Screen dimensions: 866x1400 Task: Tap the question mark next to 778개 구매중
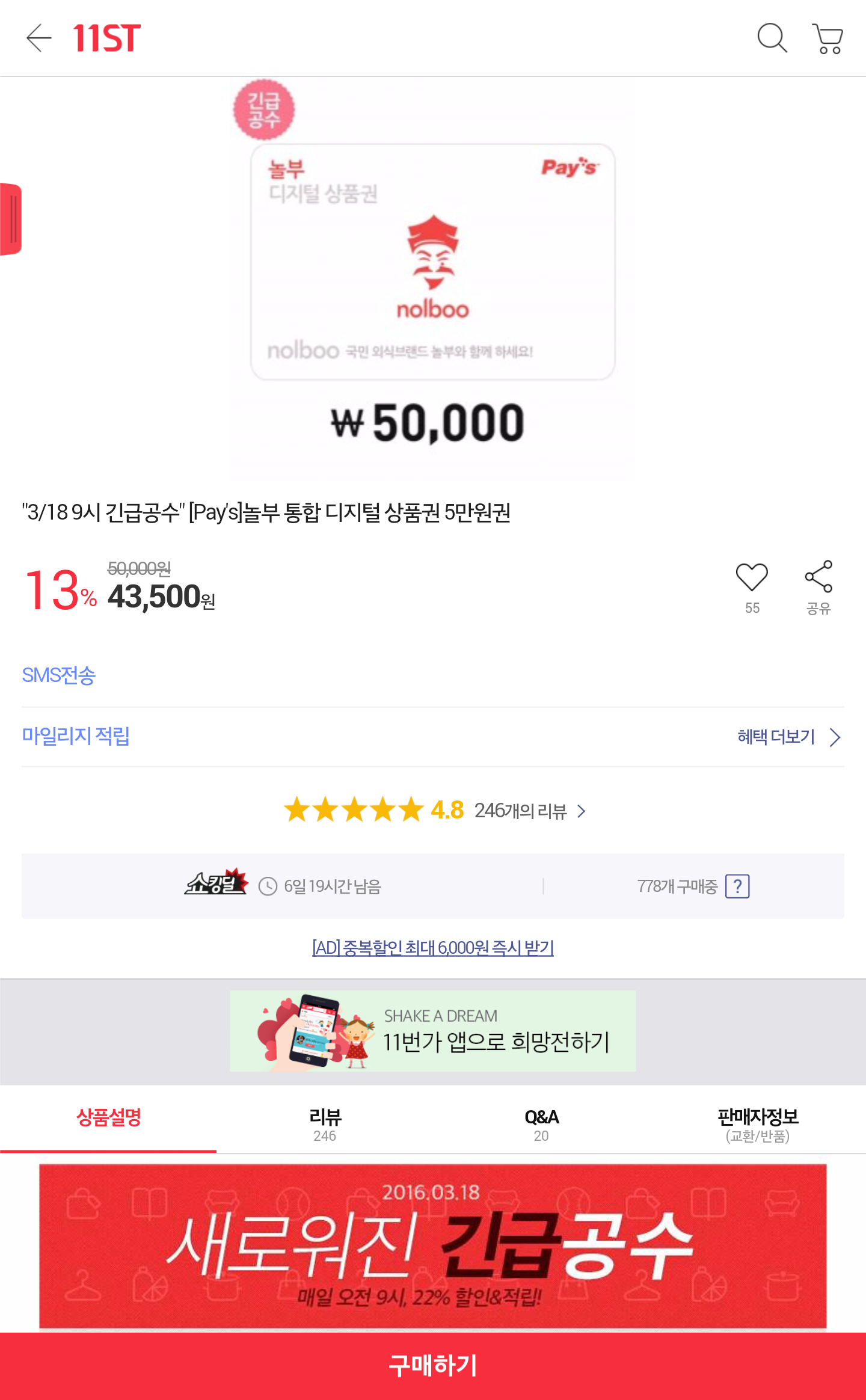tap(737, 886)
